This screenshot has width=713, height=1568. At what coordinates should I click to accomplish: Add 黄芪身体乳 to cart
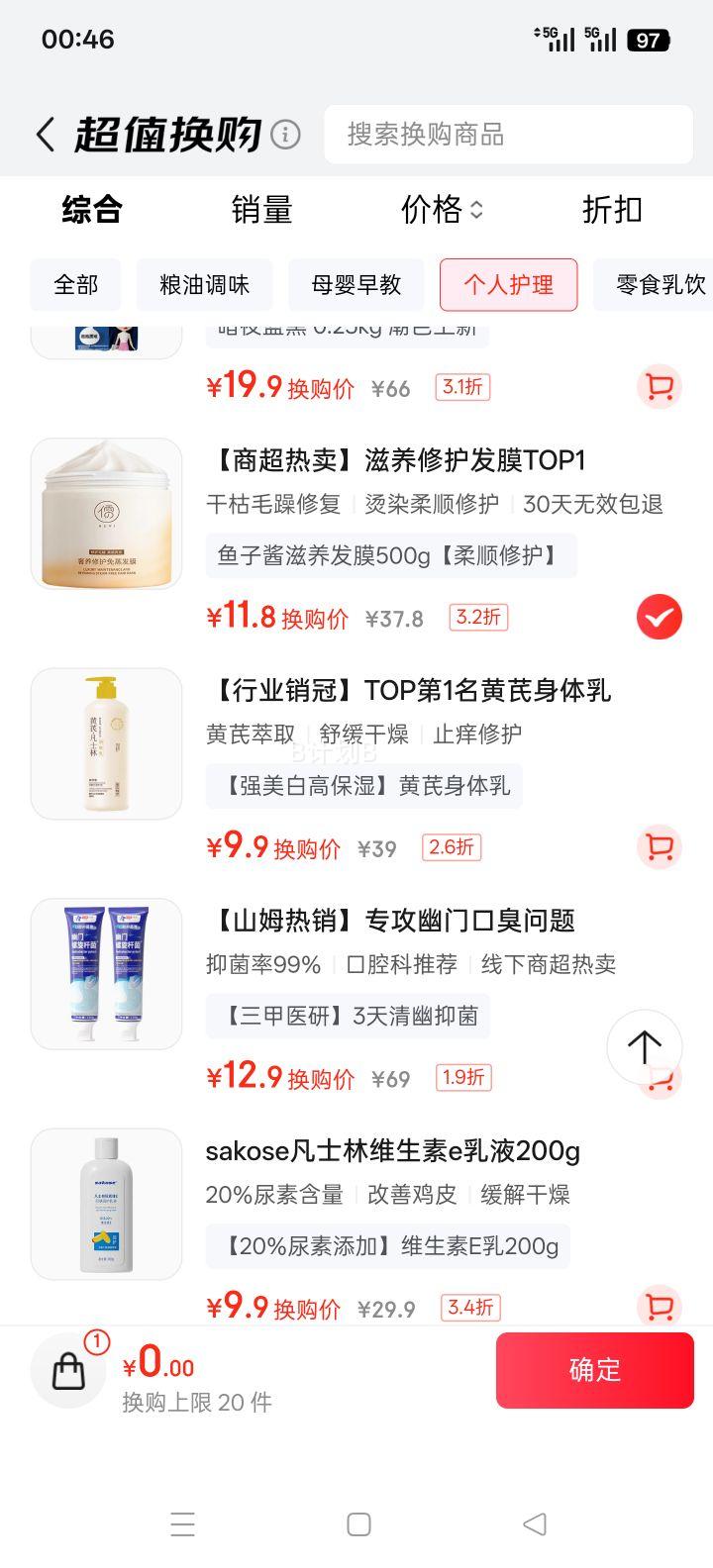tap(659, 847)
